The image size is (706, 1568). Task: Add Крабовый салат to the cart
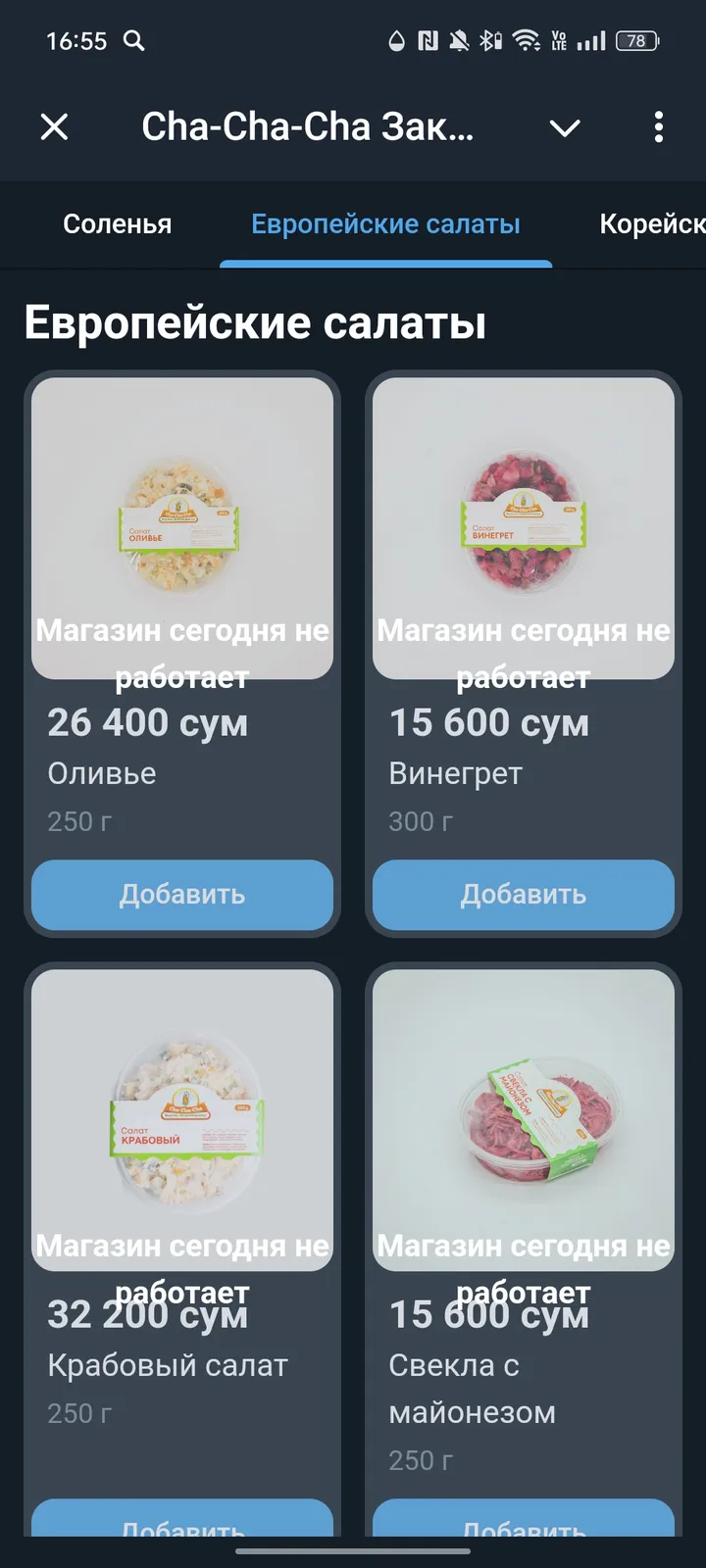tap(182, 1521)
